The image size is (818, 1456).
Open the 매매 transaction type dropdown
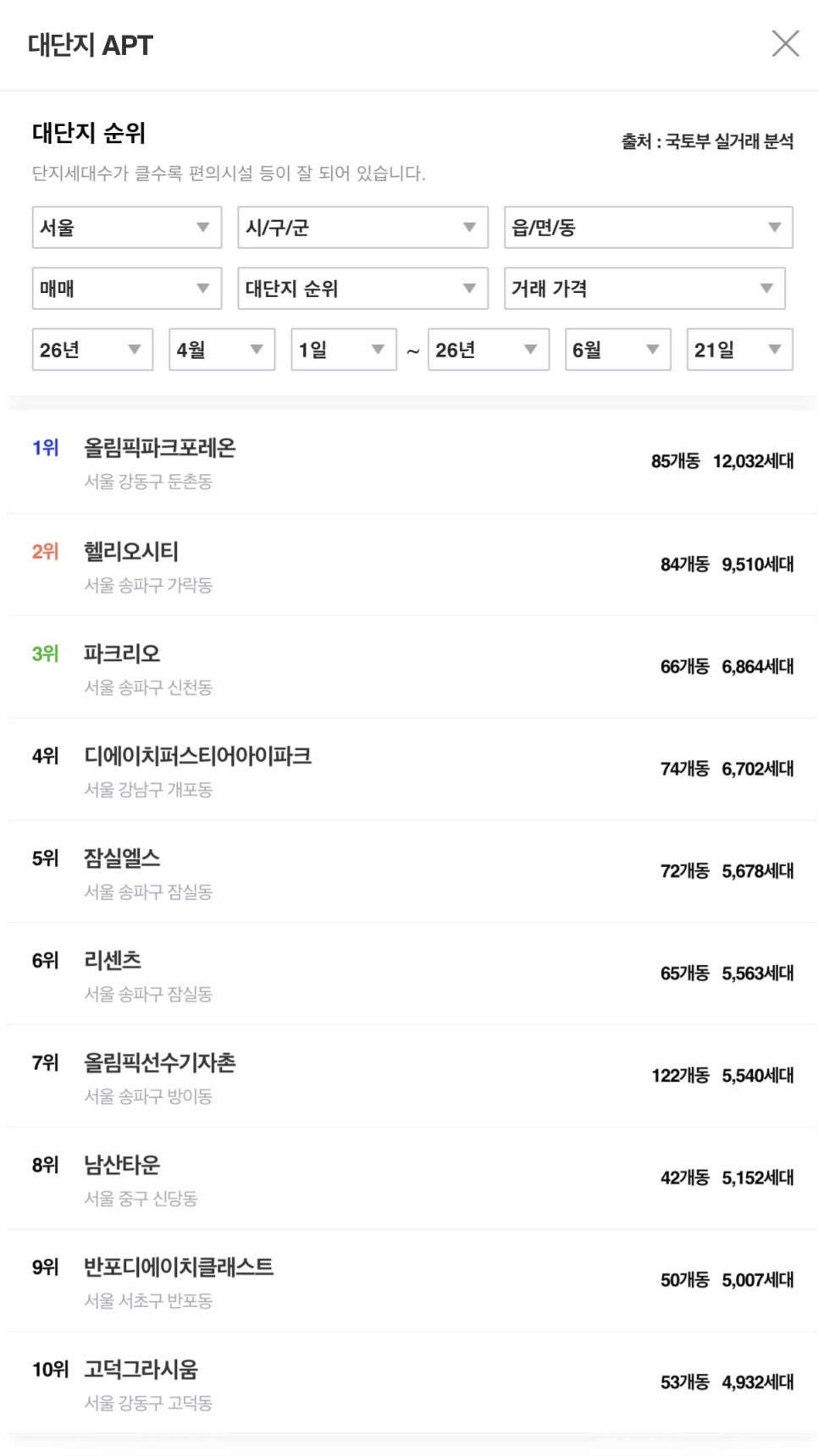click(127, 288)
